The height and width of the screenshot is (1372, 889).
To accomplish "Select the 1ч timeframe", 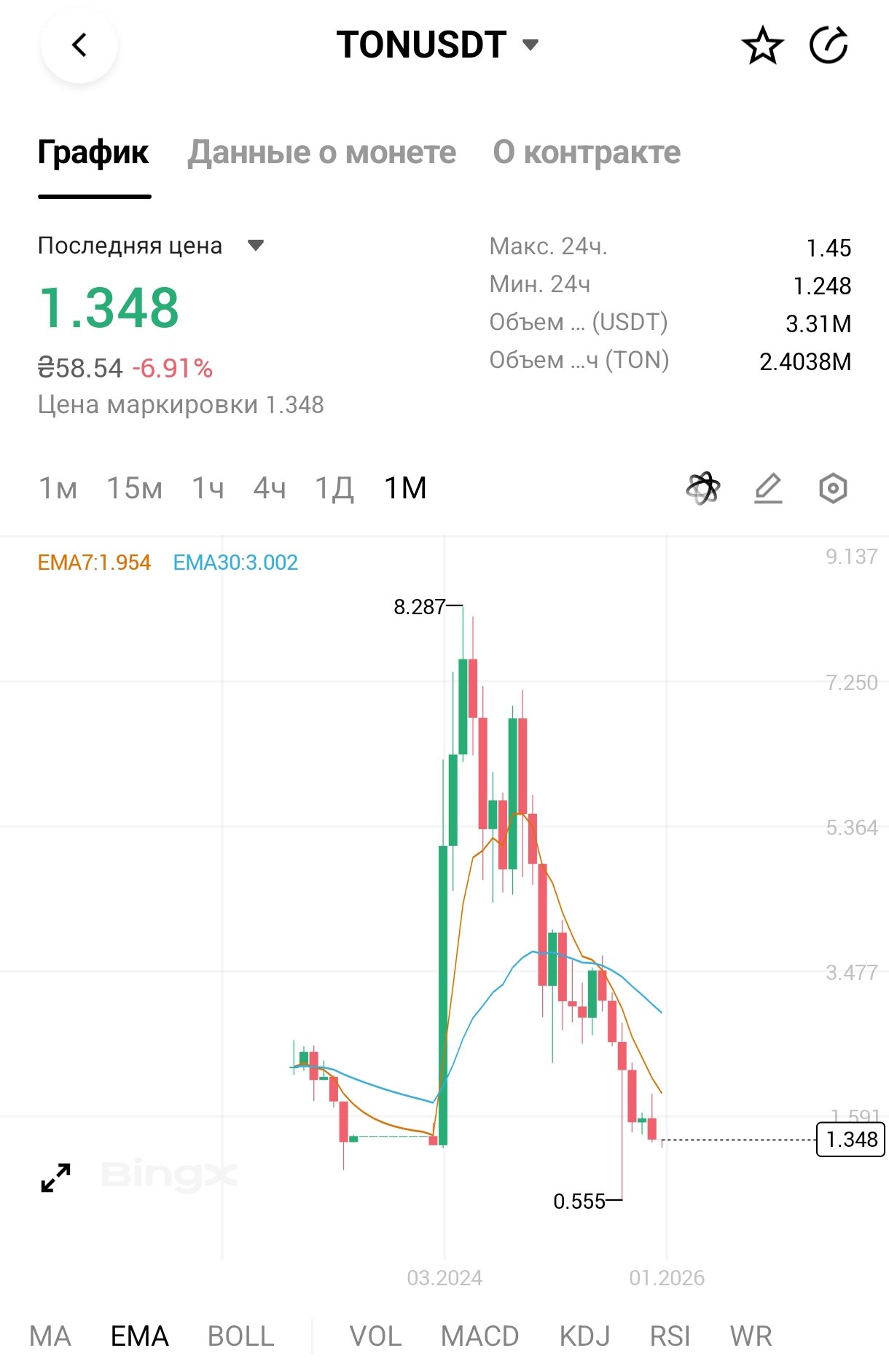I will point(208,488).
